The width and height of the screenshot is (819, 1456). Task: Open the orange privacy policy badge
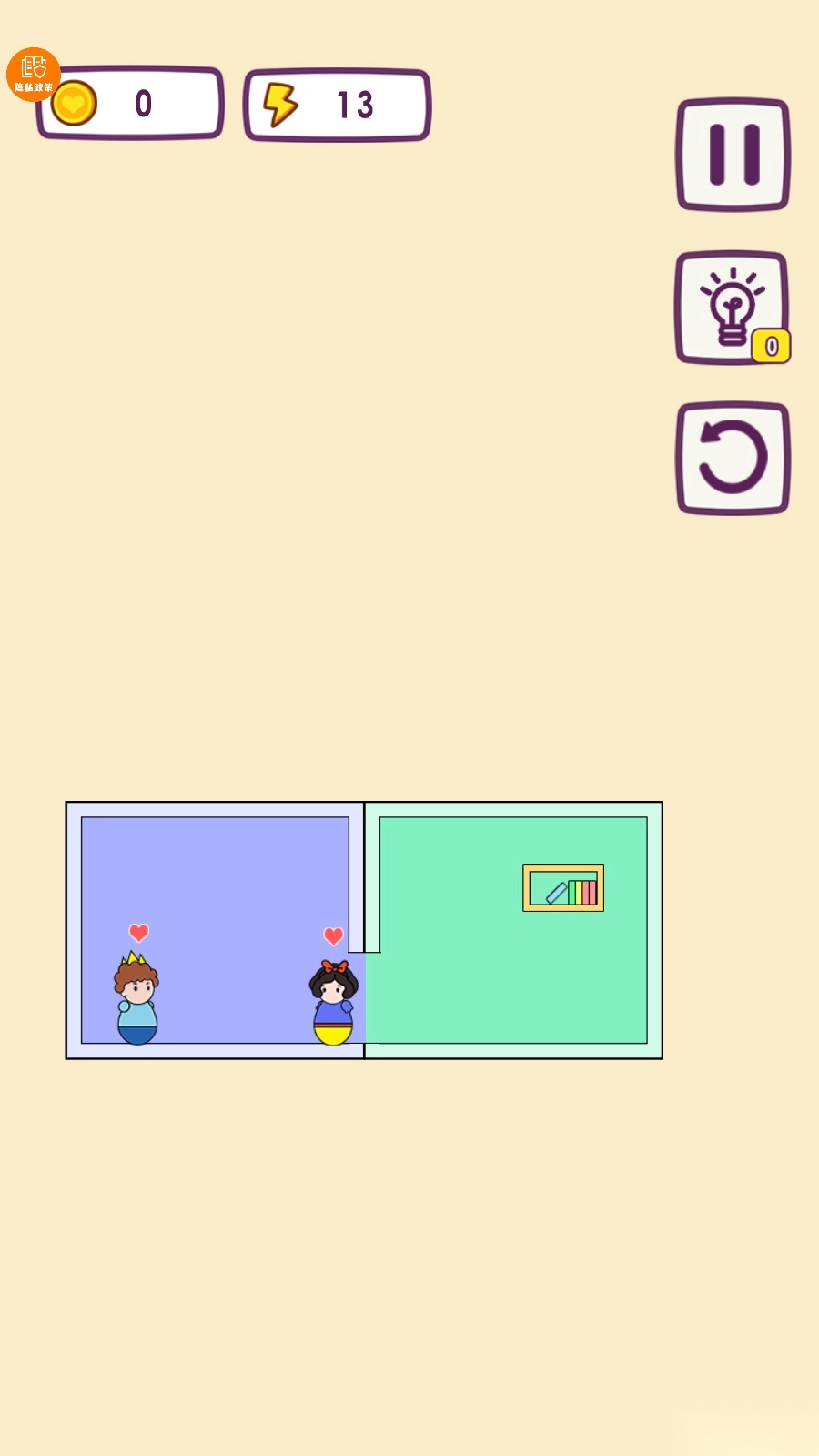33,73
